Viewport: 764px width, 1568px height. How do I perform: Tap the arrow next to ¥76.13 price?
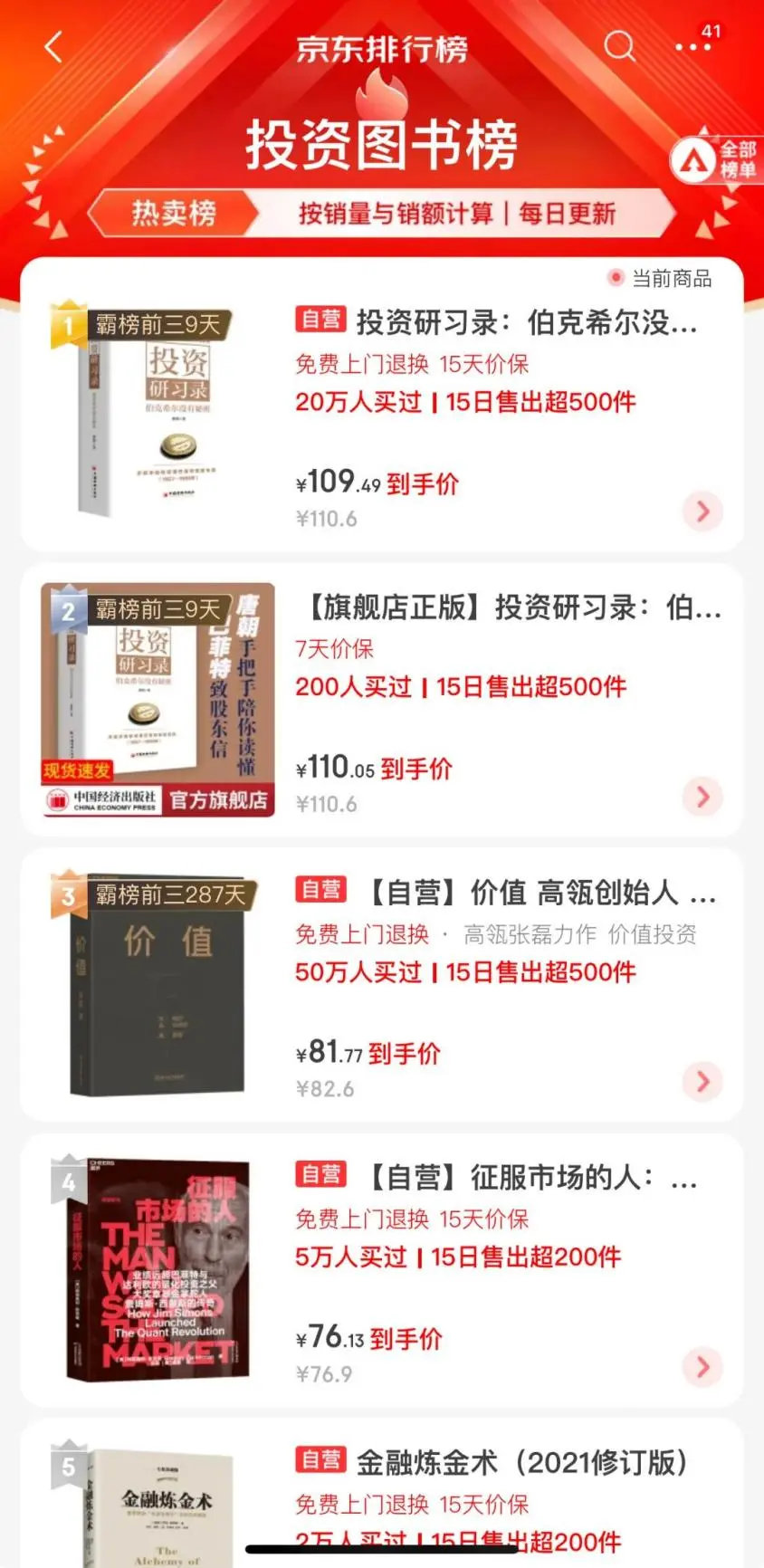tap(702, 1366)
